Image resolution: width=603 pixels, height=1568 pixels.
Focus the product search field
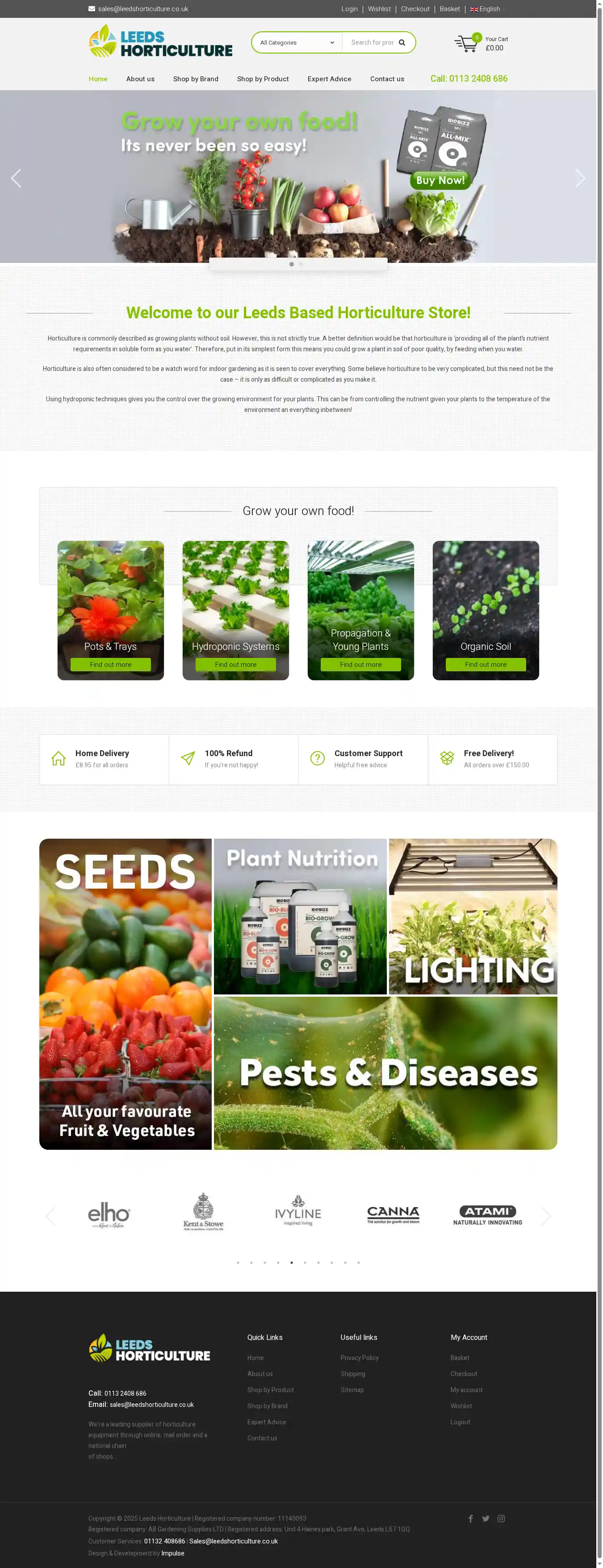point(372,42)
